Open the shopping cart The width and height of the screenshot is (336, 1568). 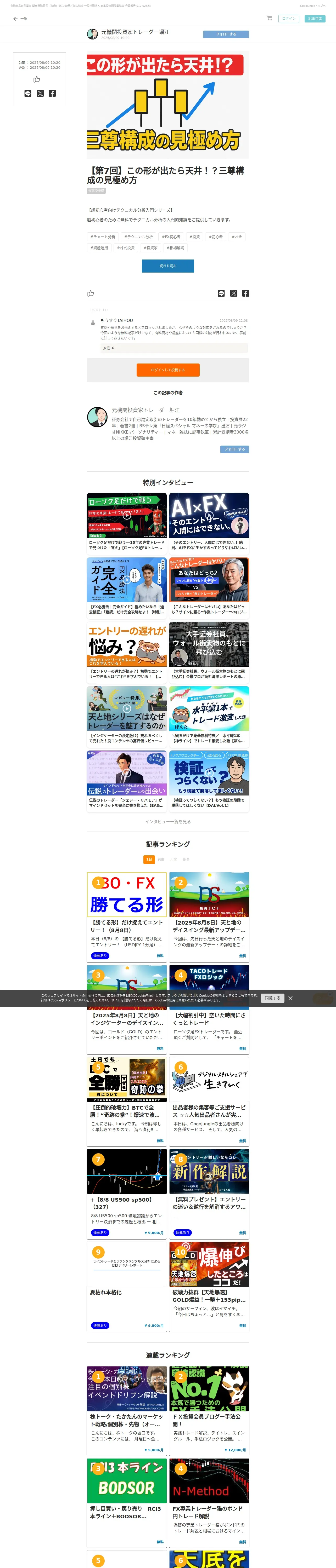coord(269,18)
